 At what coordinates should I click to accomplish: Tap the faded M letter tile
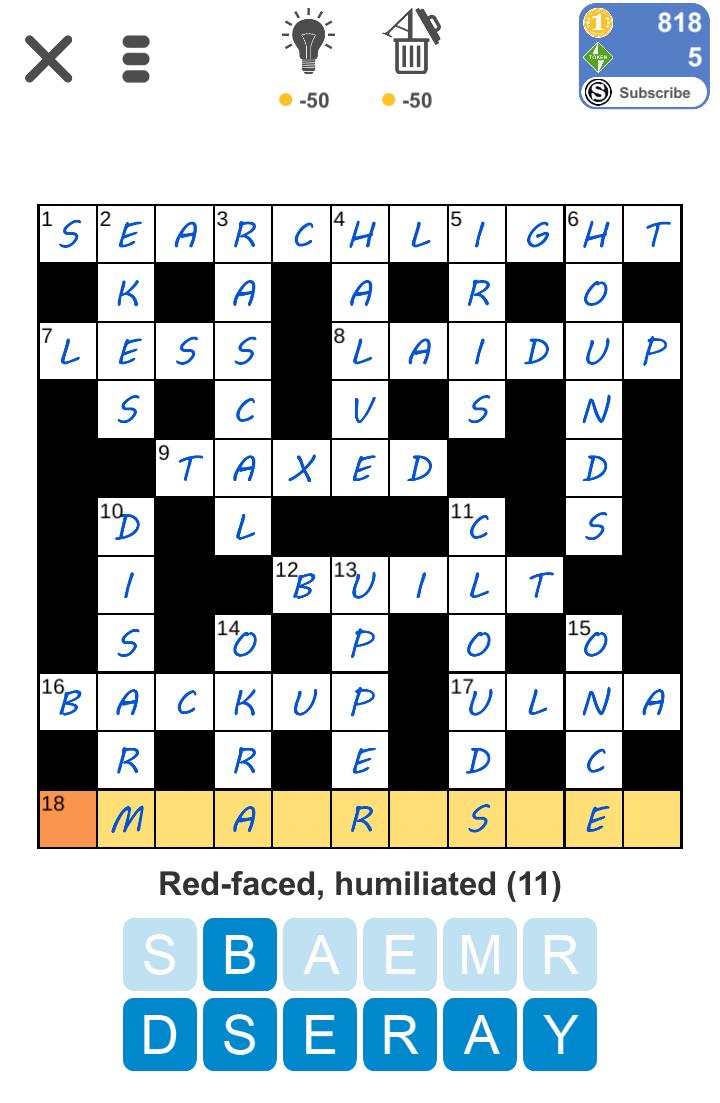coord(480,954)
